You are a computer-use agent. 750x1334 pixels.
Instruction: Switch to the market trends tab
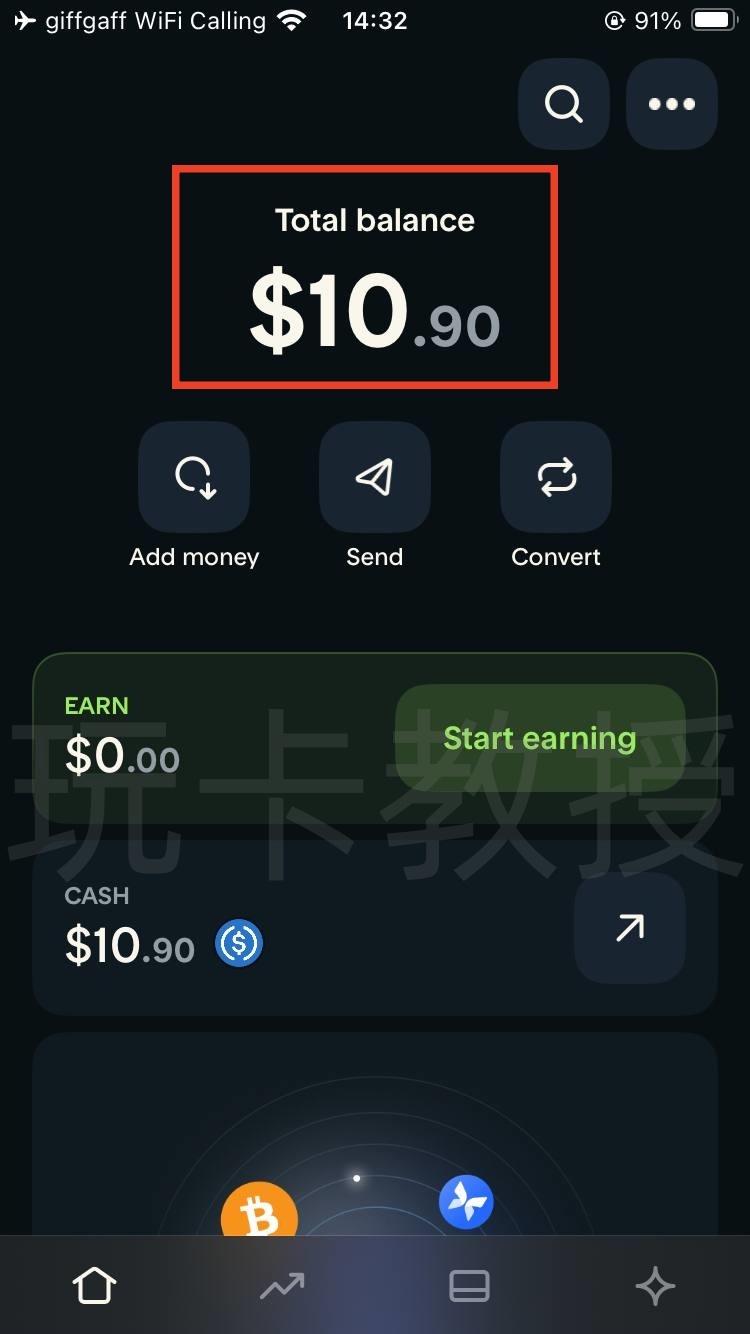point(282,1286)
